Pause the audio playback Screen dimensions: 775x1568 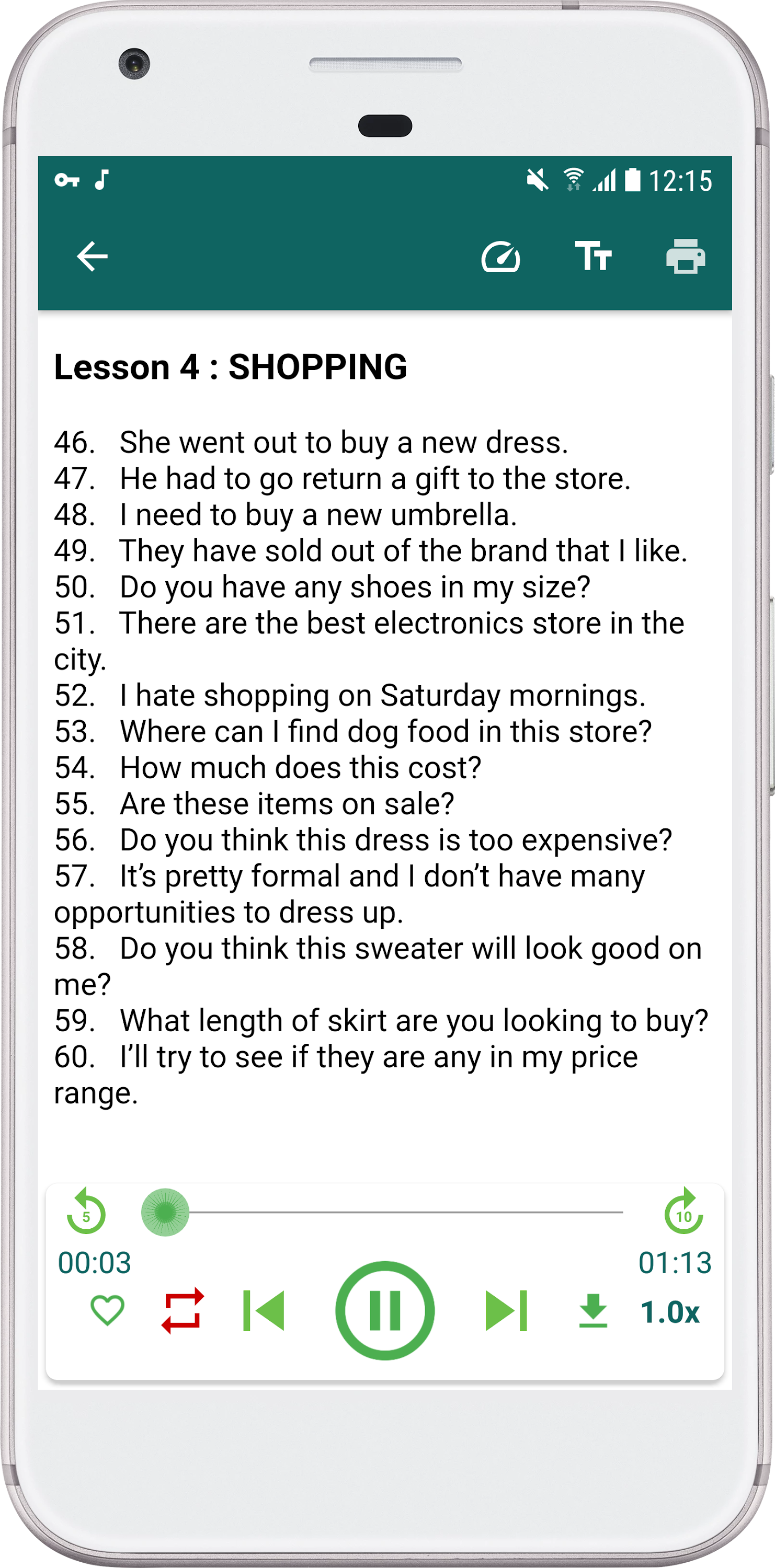pos(385,1310)
